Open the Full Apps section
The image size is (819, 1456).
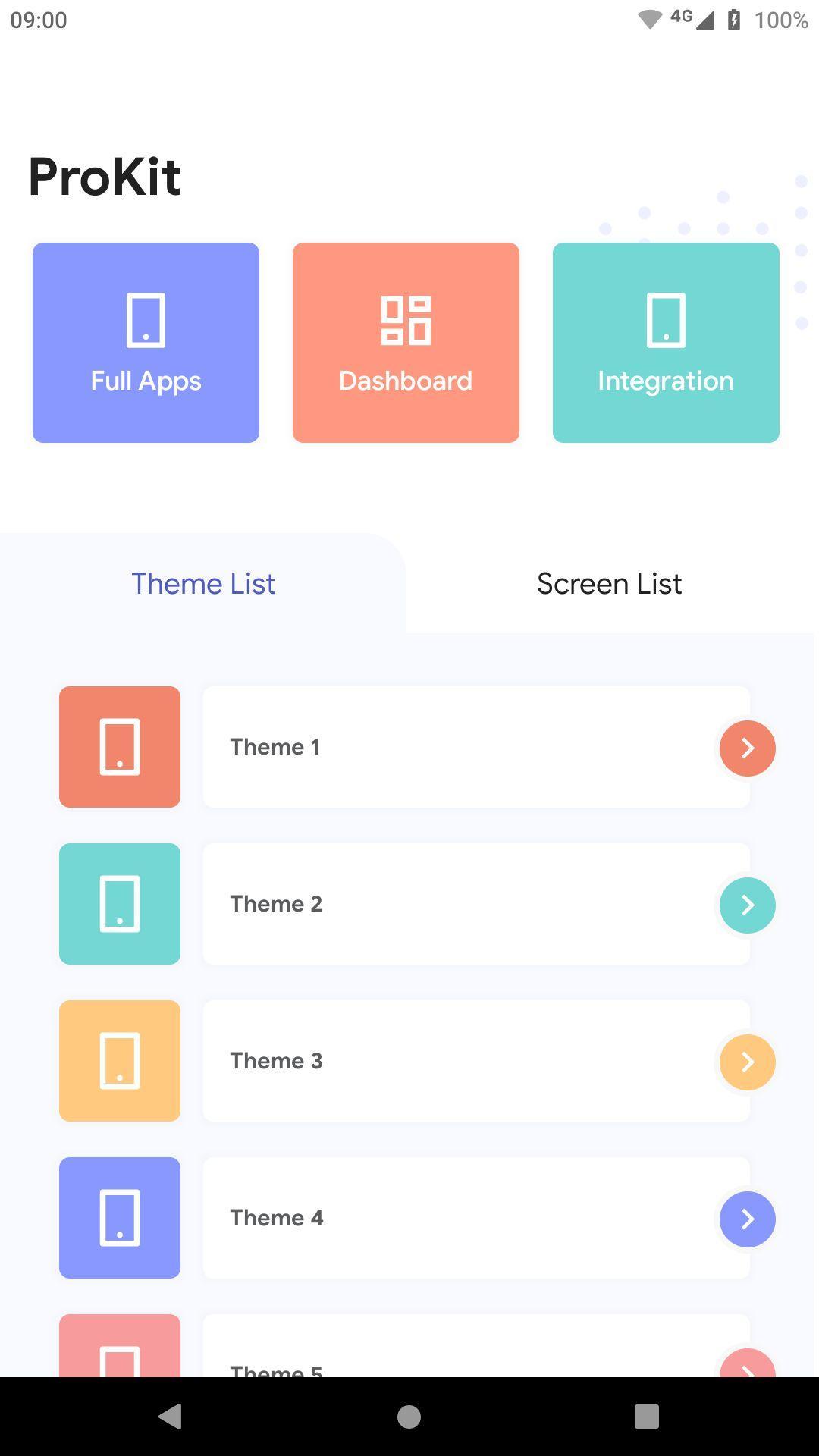(x=146, y=341)
